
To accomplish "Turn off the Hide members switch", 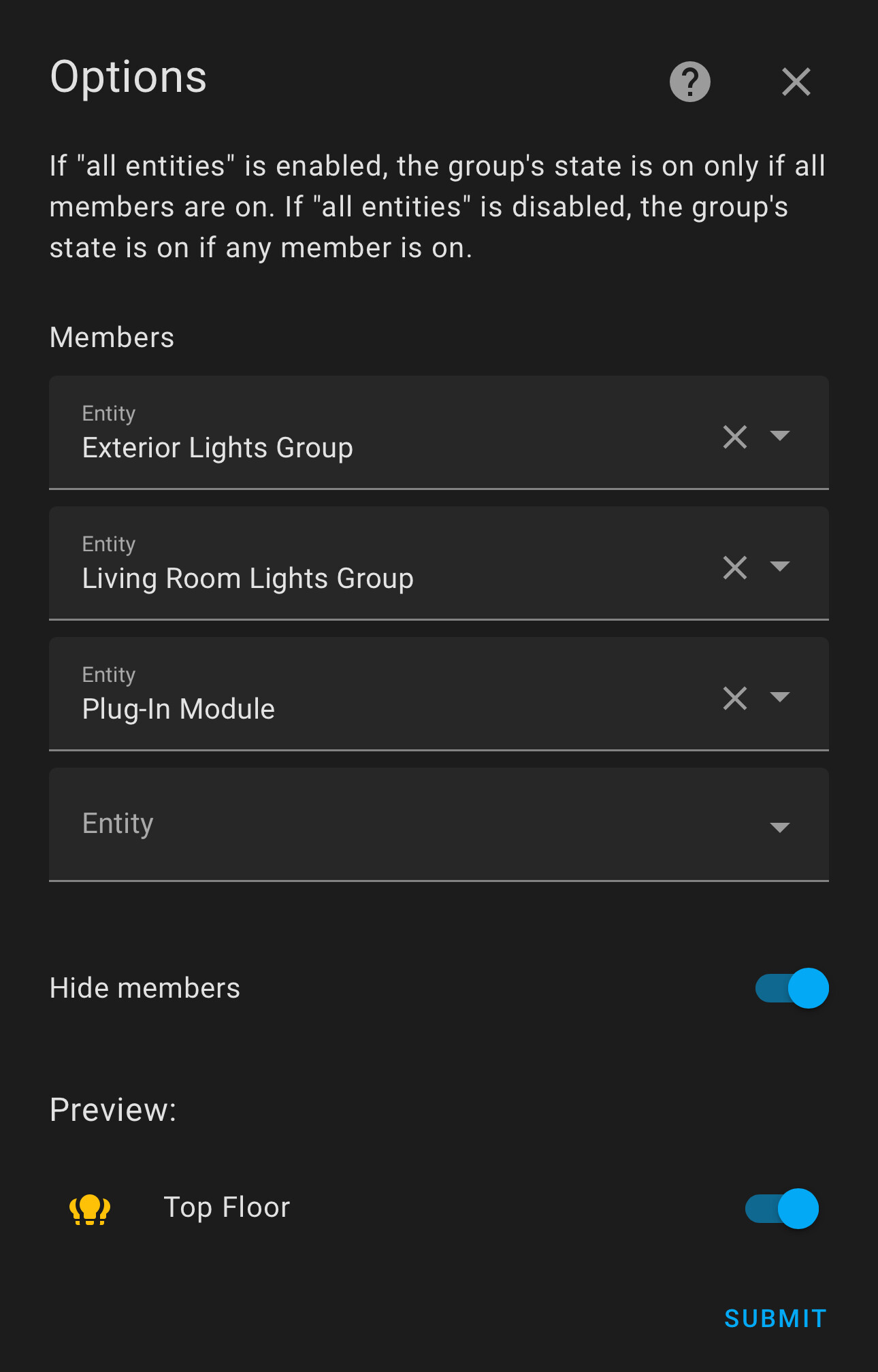I will coord(792,988).
